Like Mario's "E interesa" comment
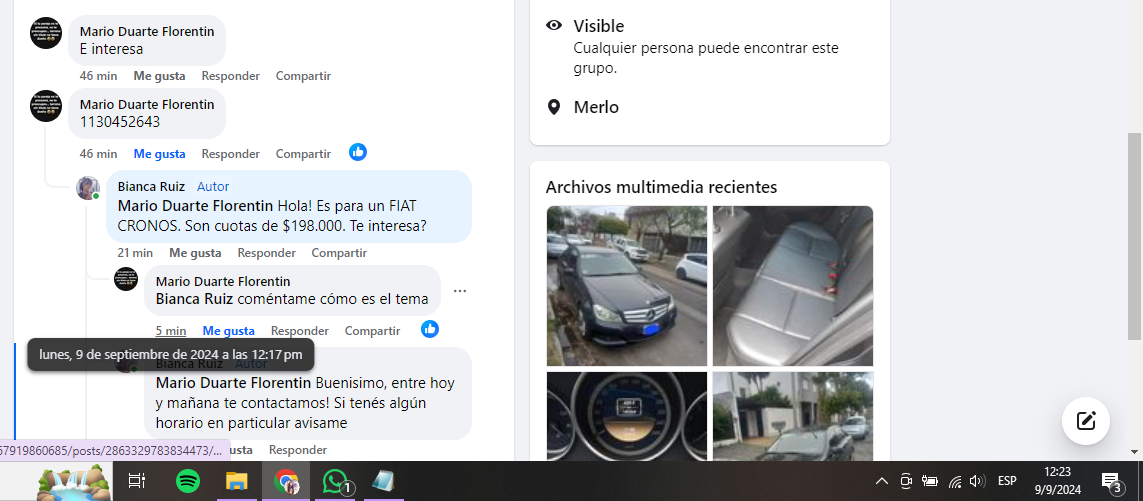The width and height of the screenshot is (1143, 501). (x=159, y=76)
